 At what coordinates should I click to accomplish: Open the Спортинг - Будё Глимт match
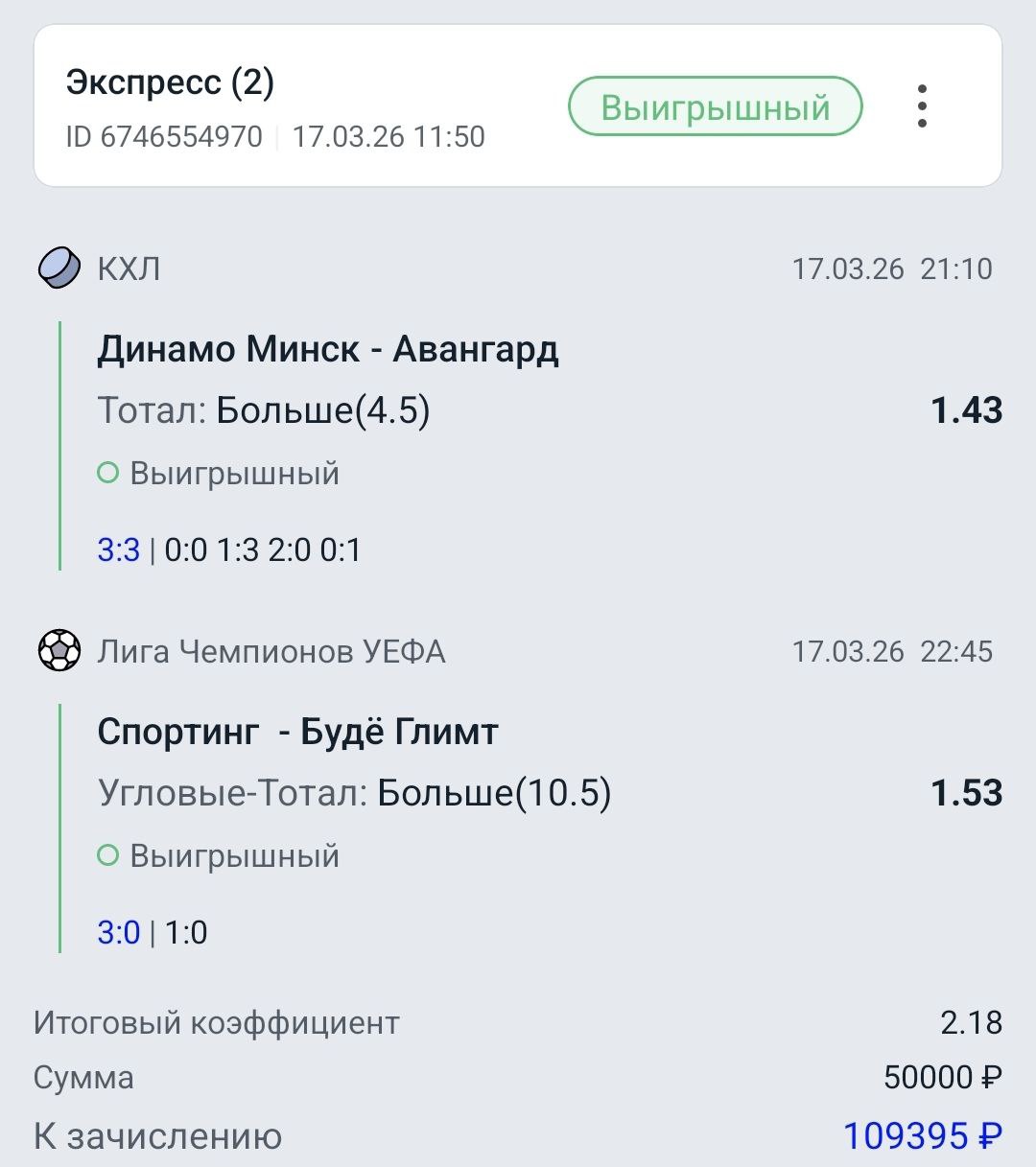pos(297,733)
